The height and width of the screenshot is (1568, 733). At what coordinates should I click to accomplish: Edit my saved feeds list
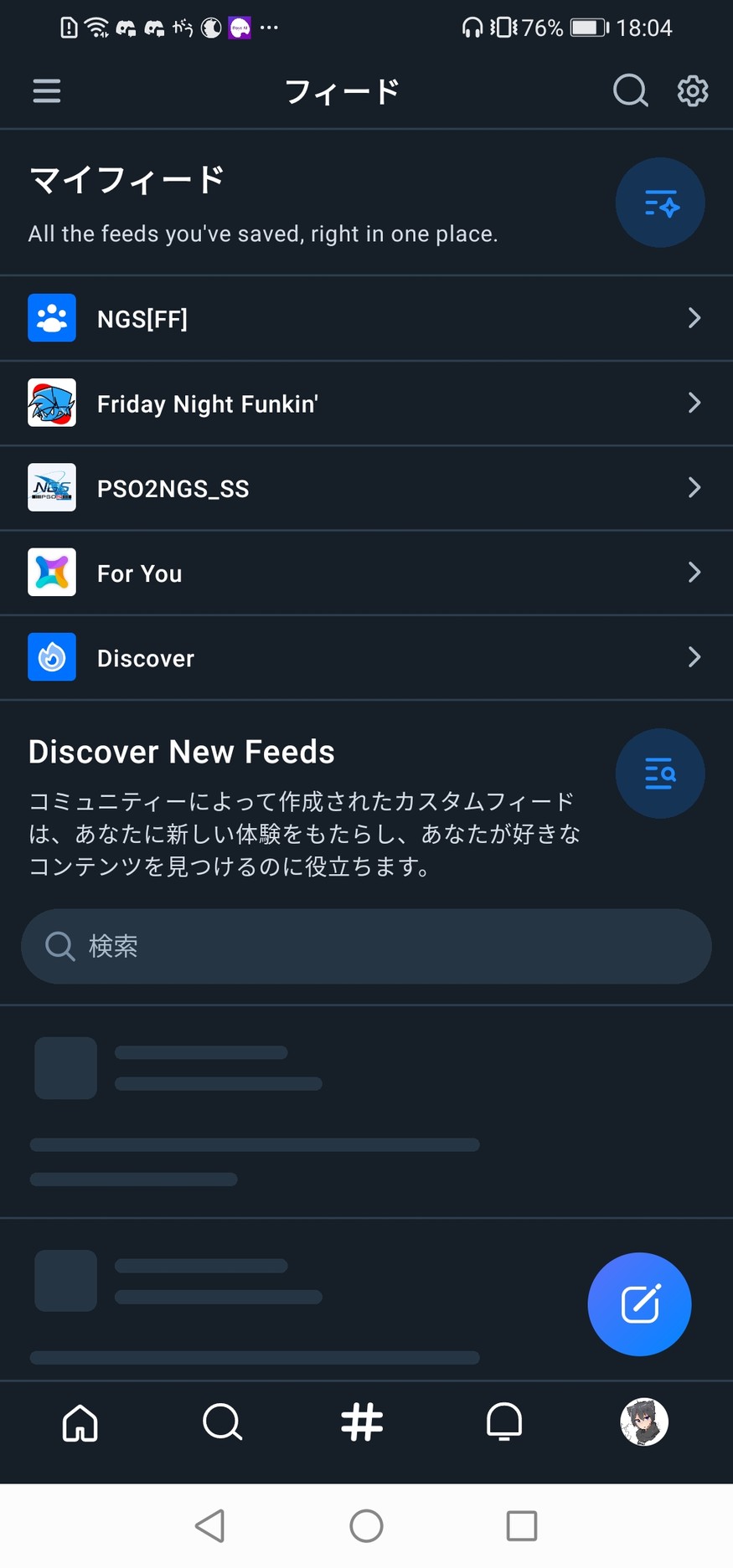[x=660, y=203]
